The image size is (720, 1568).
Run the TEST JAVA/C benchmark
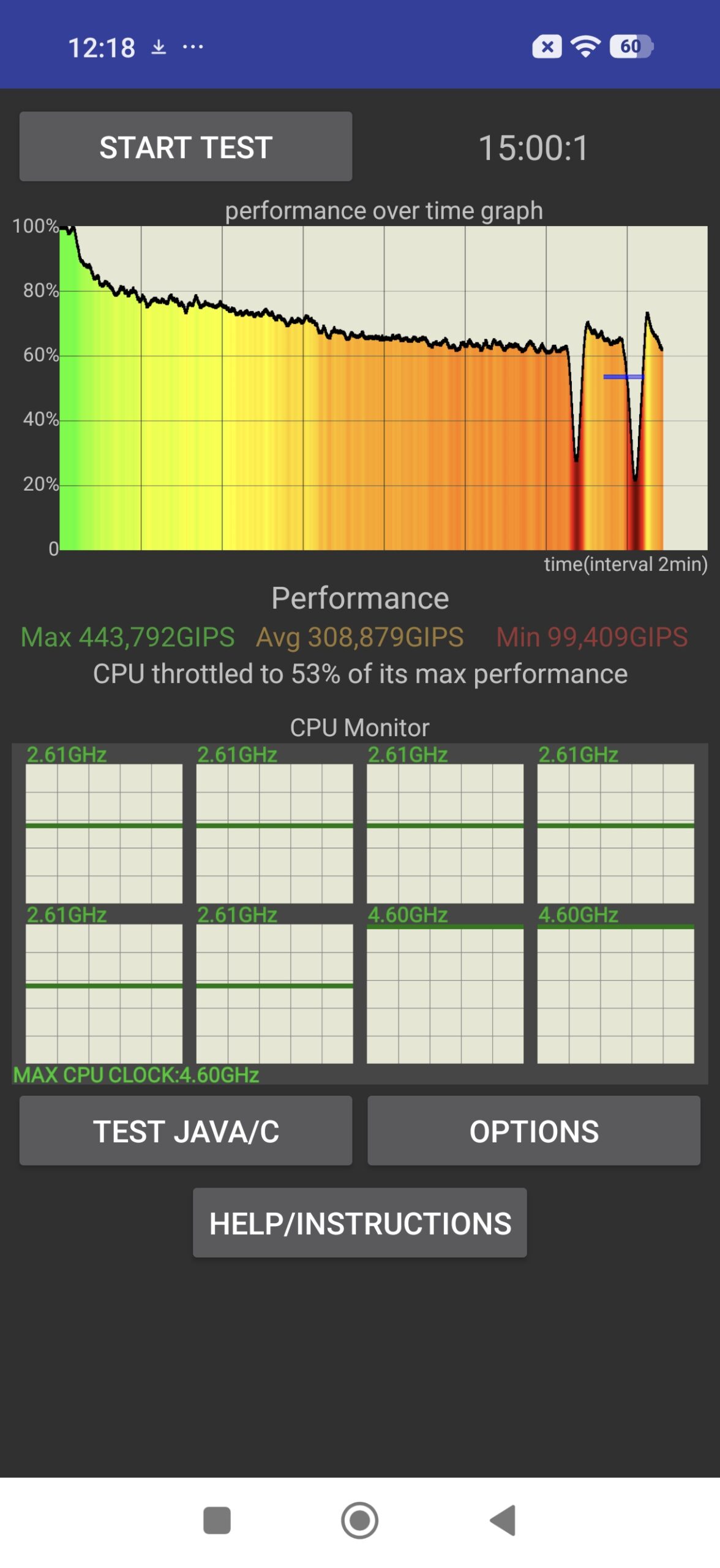point(186,1131)
